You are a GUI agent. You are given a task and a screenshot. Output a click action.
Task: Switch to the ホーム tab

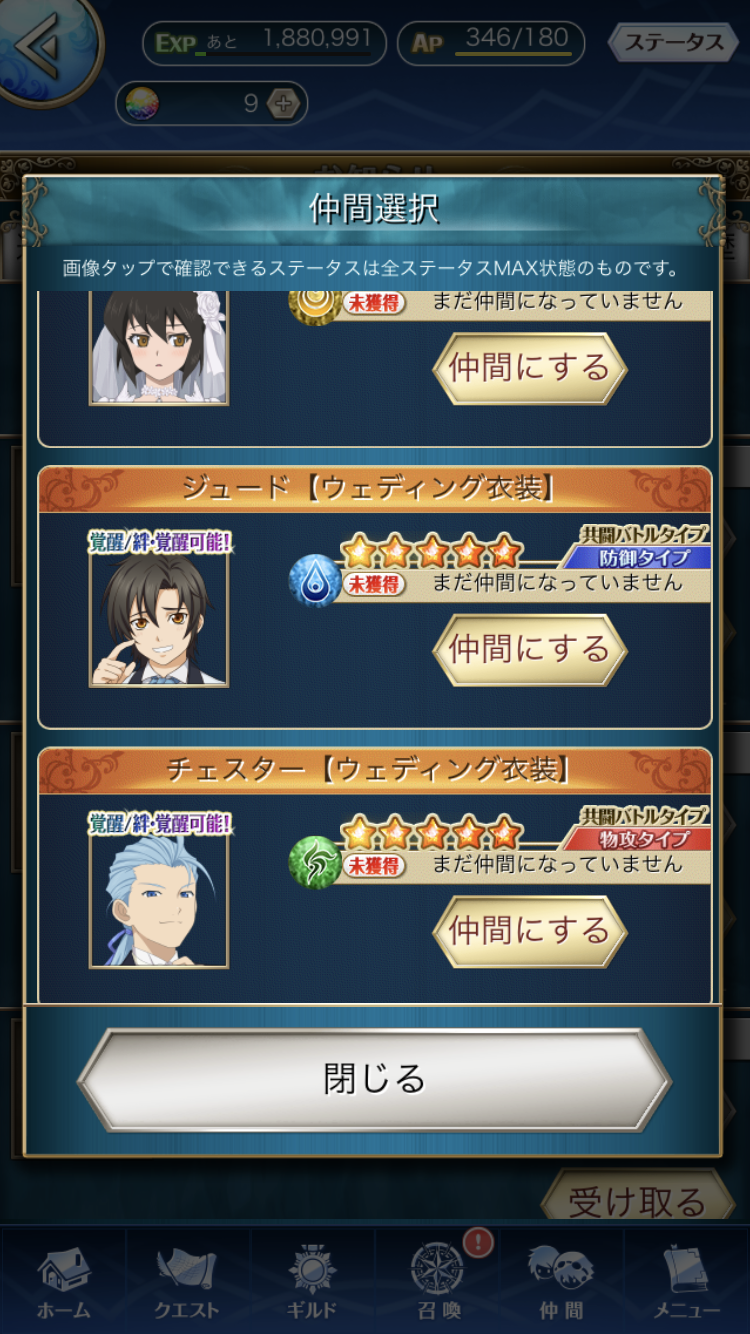point(63,1282)
